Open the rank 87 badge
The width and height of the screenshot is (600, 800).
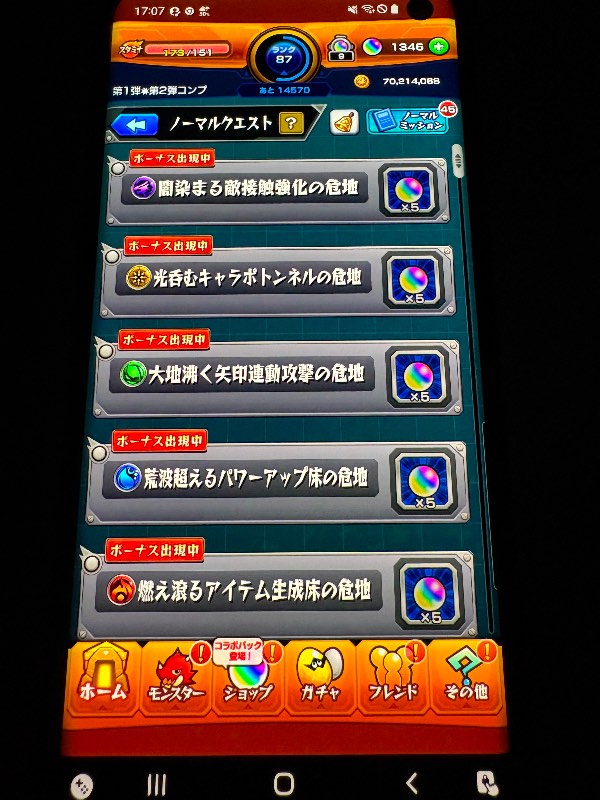tap(283, 58)
